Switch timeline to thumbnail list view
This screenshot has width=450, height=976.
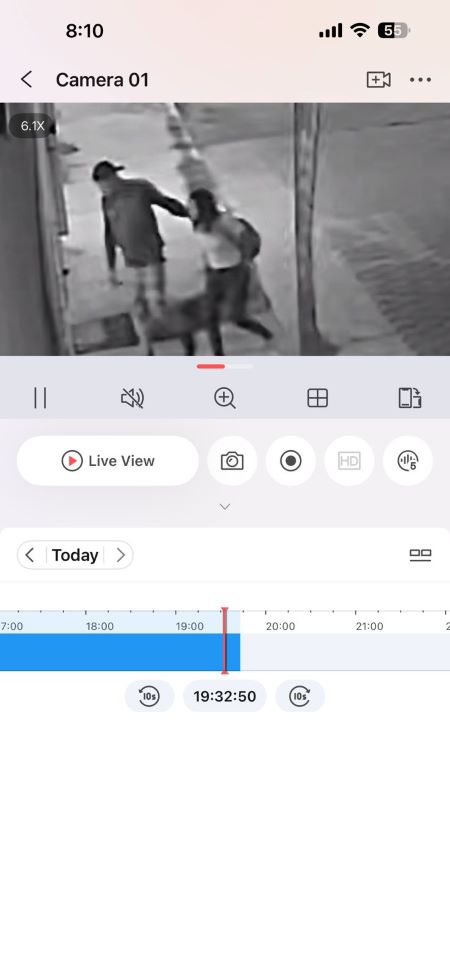tap(420, 555)
